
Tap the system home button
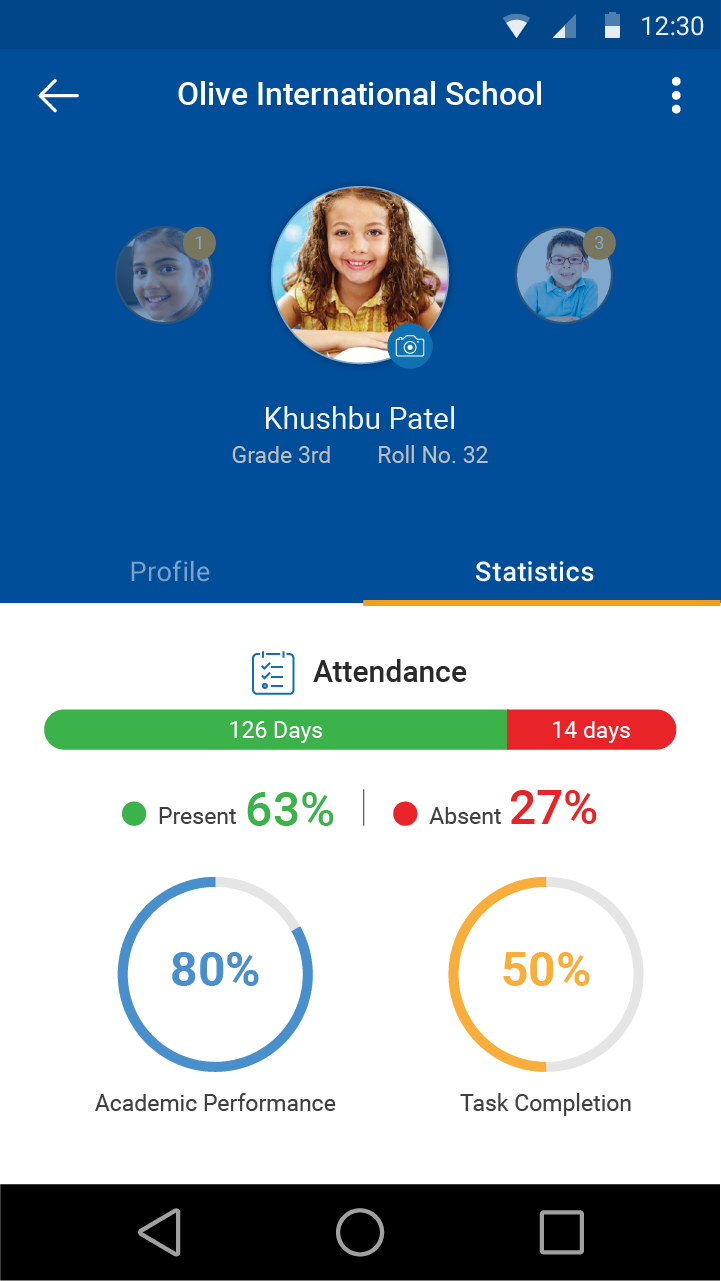pyautogui.click(x=360, y=1232)
